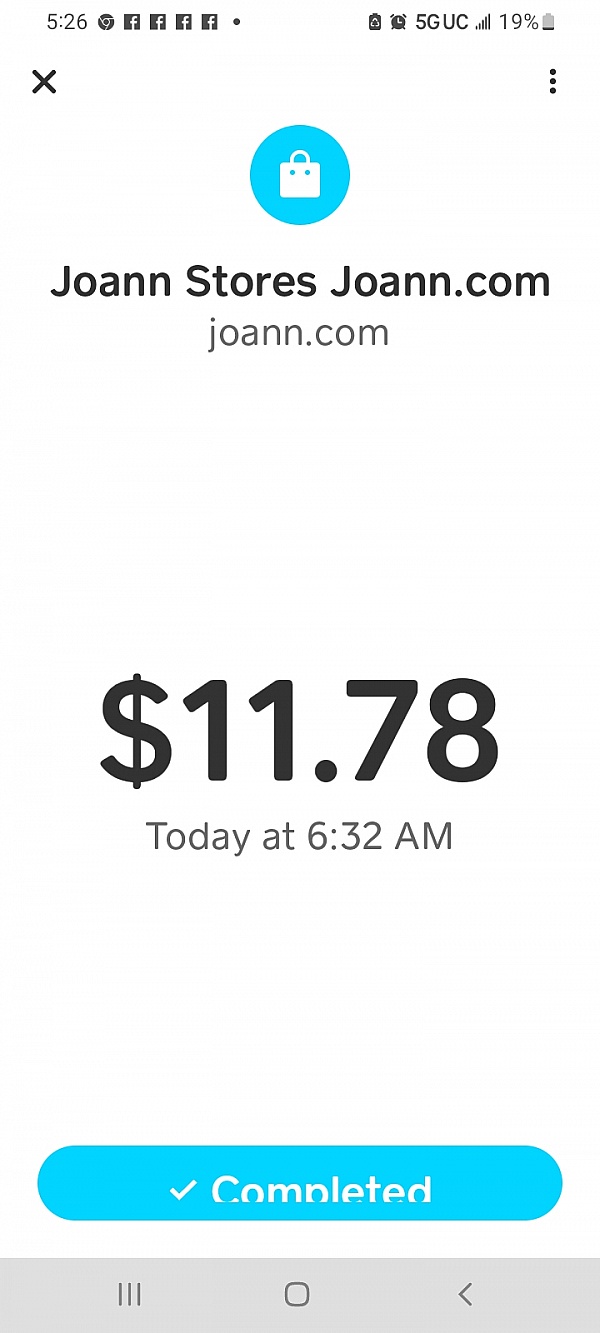Screen dimensions: 600x1333
Task: Open the Joann Stores shopping bag avatar
Action: (300, 175)
